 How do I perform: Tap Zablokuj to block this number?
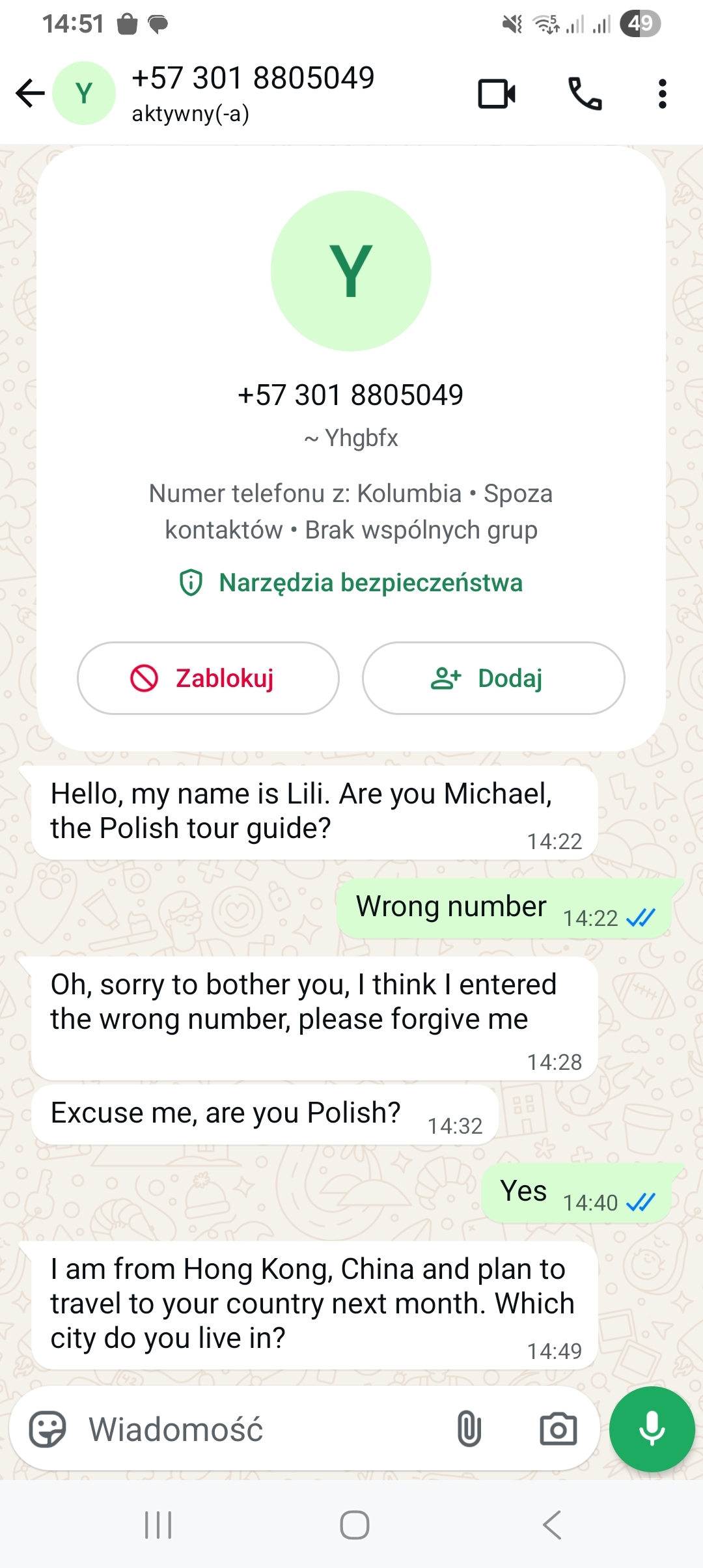pos(208,678)
